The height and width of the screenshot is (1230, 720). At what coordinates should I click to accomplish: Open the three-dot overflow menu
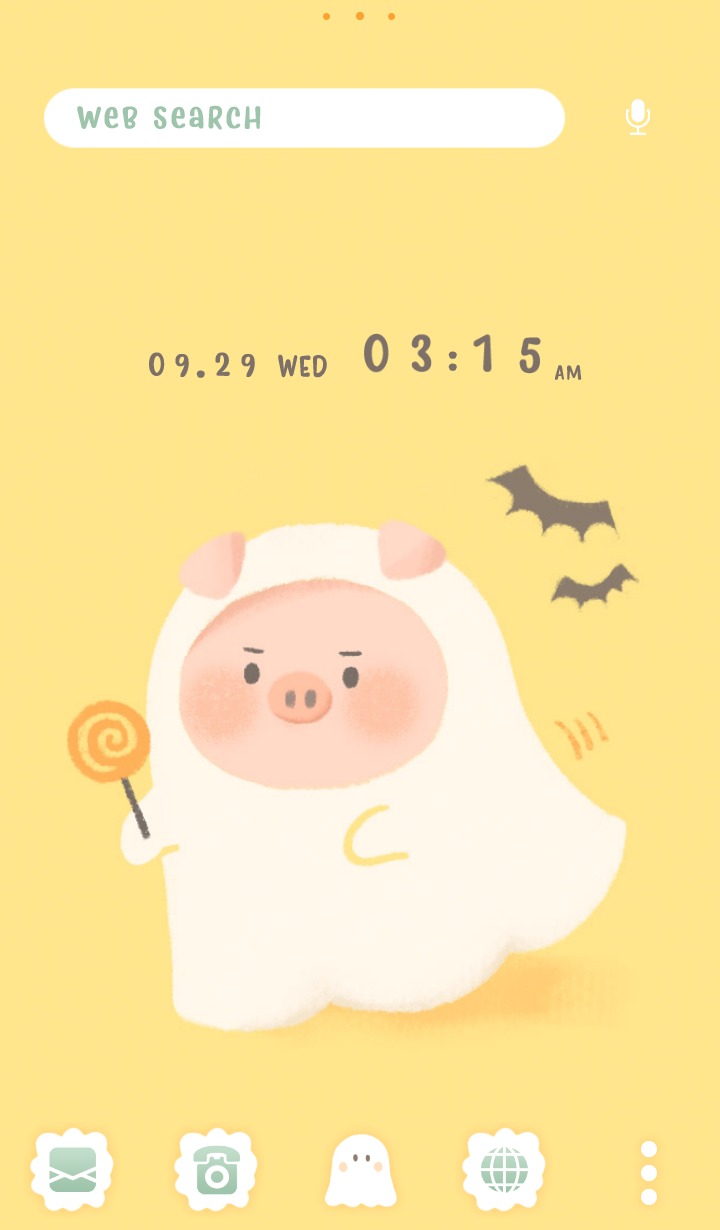[x=649, y=1172]
